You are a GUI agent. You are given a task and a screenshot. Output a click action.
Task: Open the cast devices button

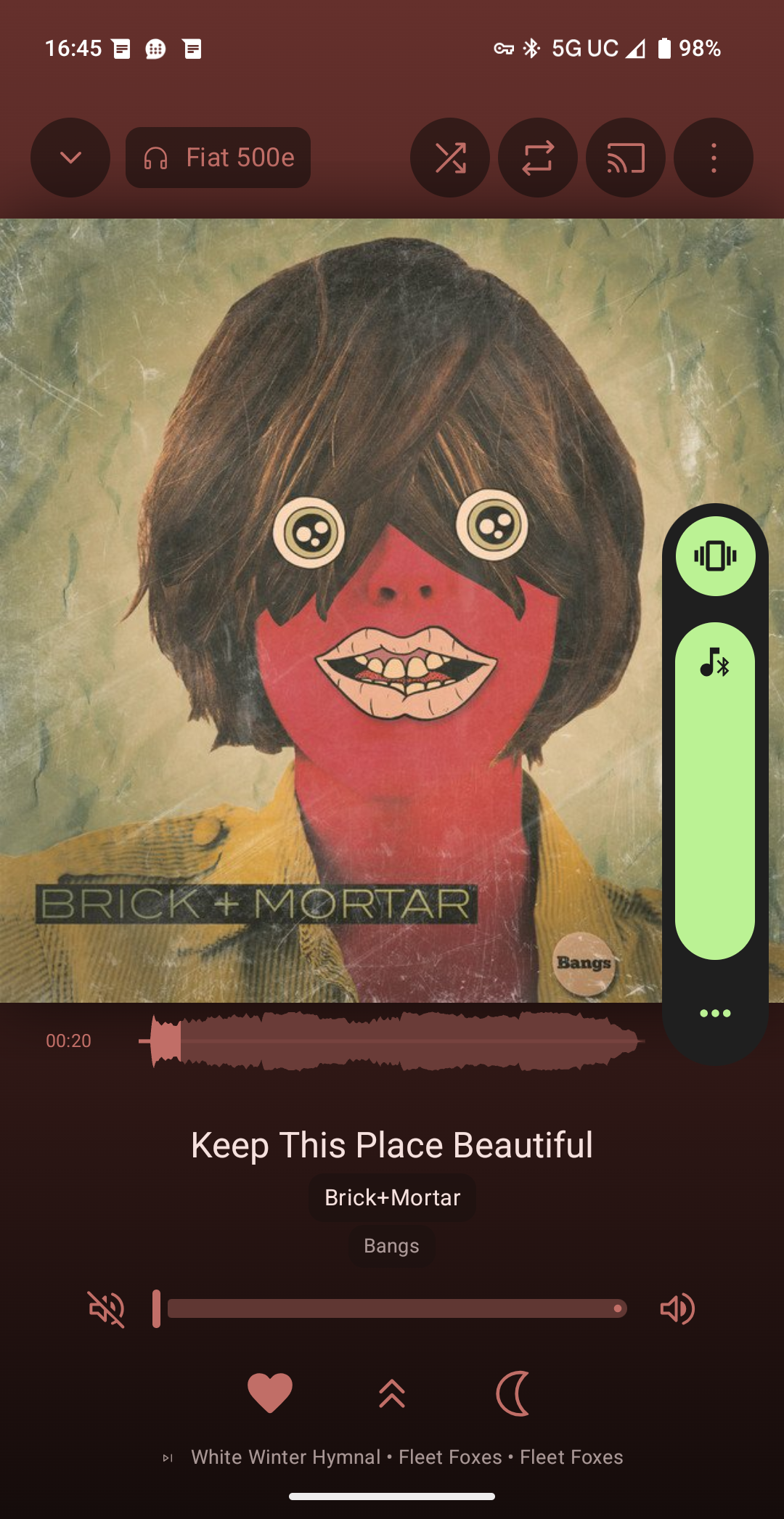point(626,158)
